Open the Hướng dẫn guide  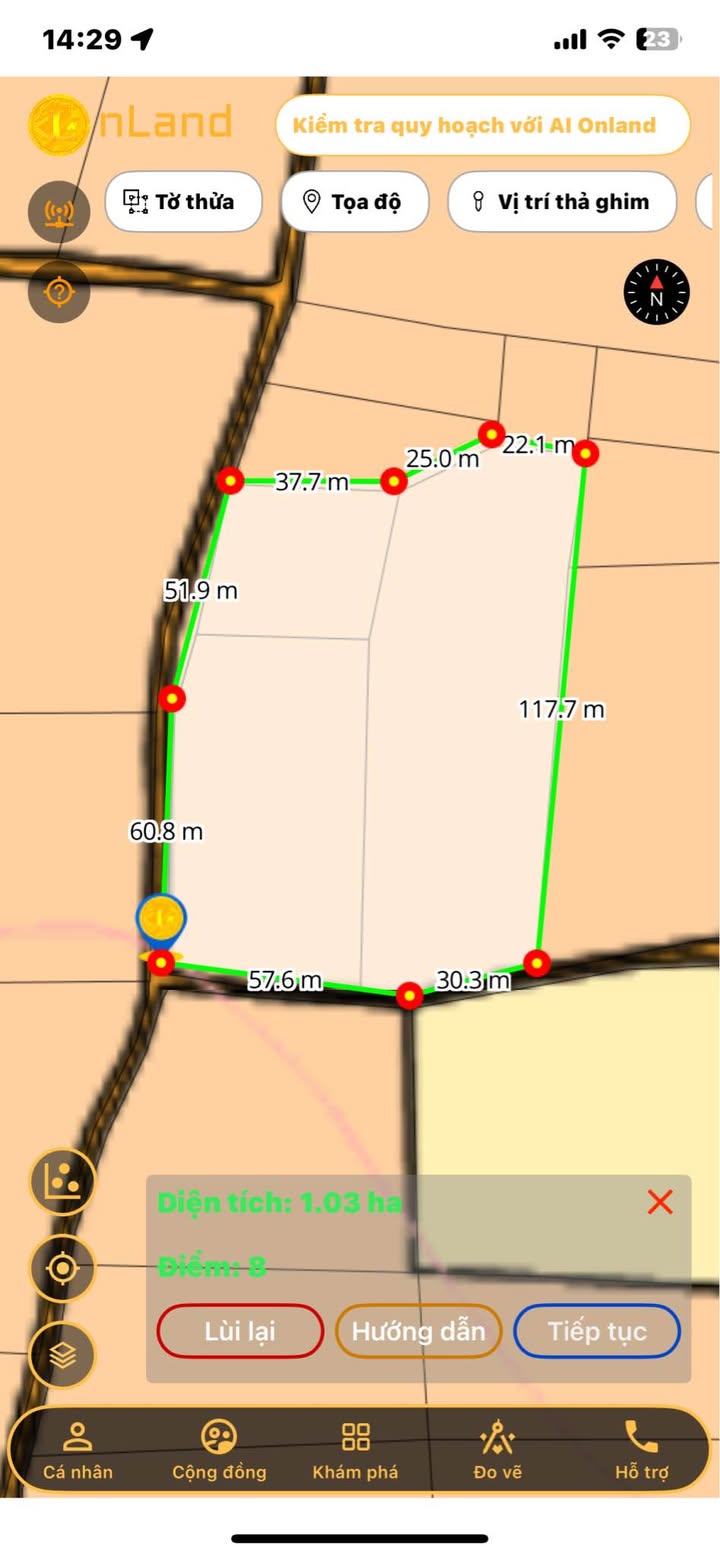coord(418,1331)
